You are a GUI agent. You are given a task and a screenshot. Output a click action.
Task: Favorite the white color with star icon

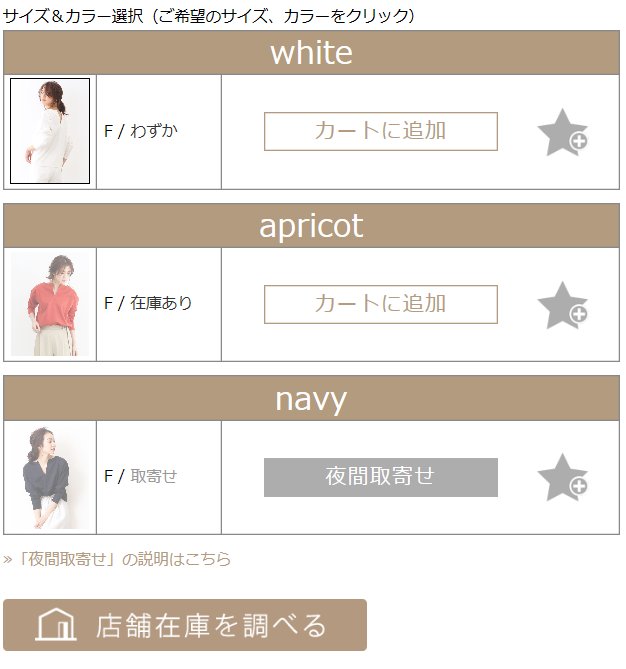(562, 133)
